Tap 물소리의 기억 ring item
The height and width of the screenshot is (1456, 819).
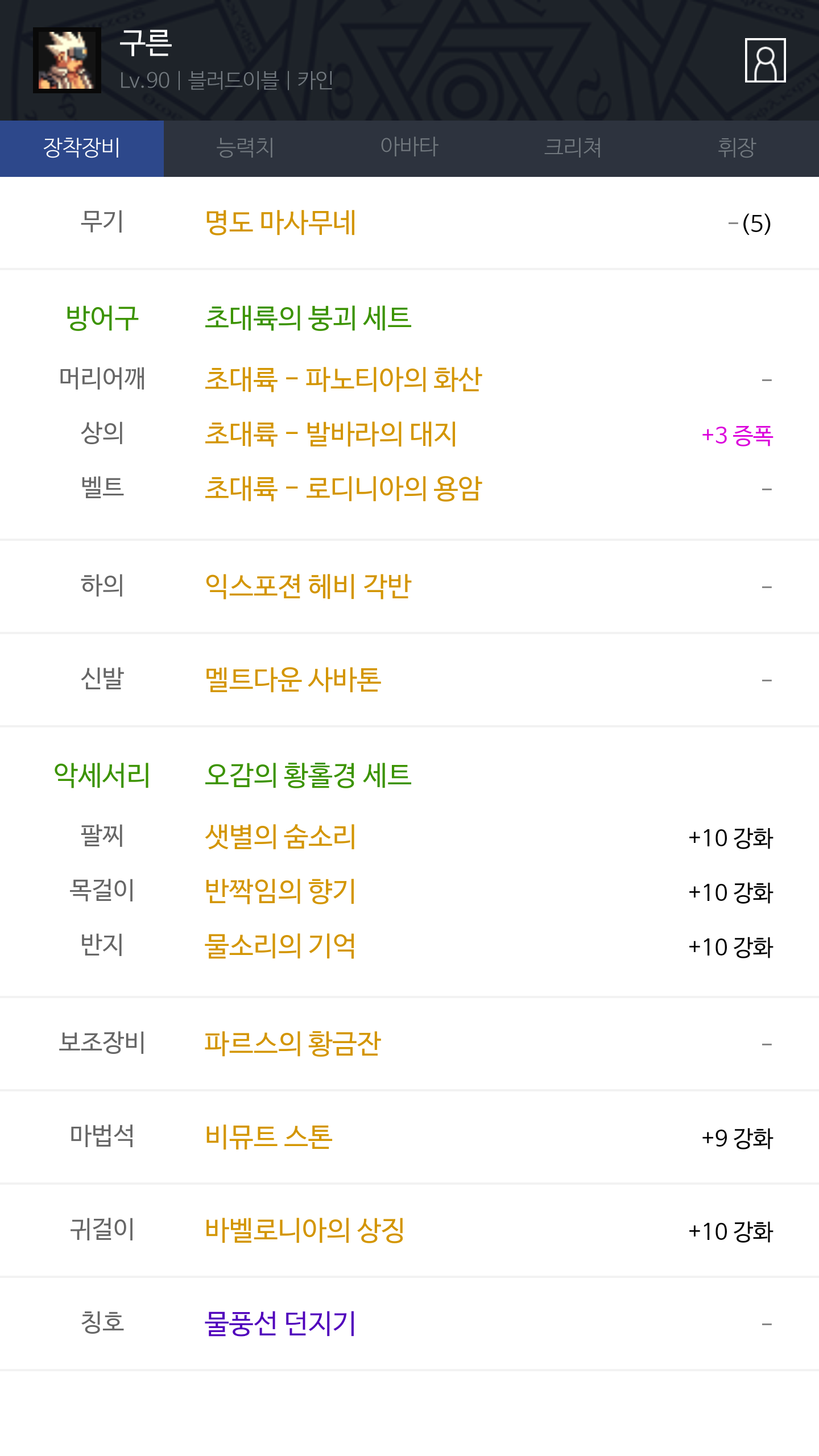tap(280, 946)
